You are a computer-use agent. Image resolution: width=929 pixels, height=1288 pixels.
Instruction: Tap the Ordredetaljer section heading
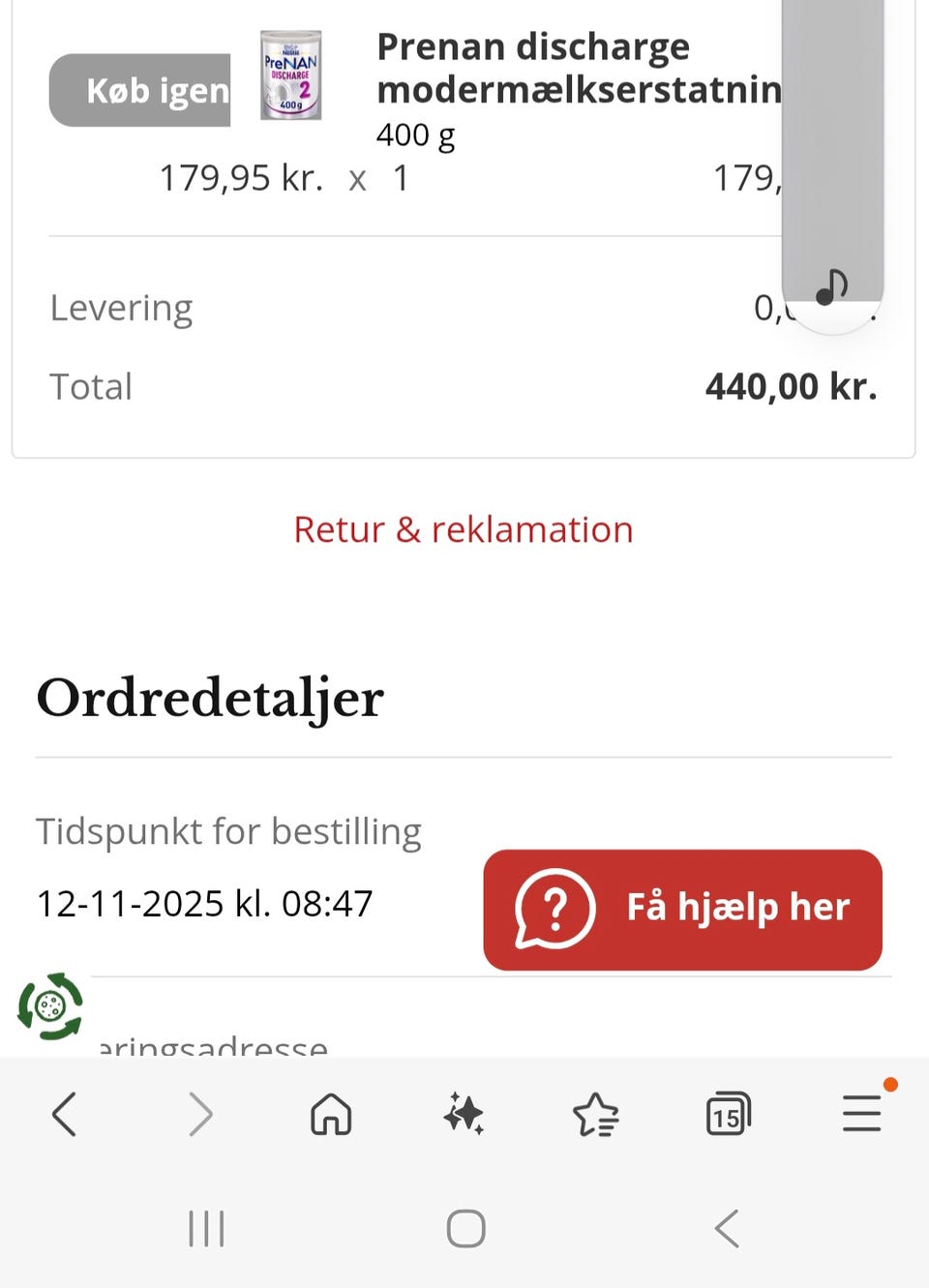(209, 698)
